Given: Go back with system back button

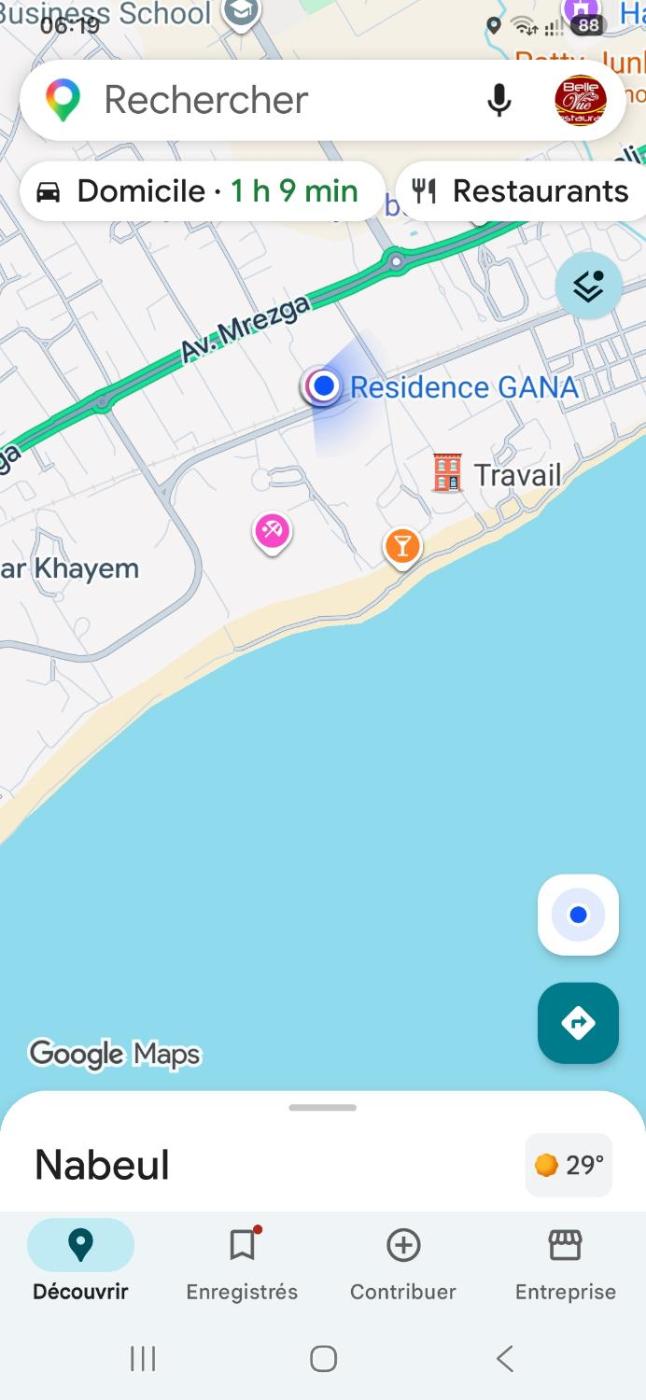Looking at the screenshot, I should pos(505,1358).
